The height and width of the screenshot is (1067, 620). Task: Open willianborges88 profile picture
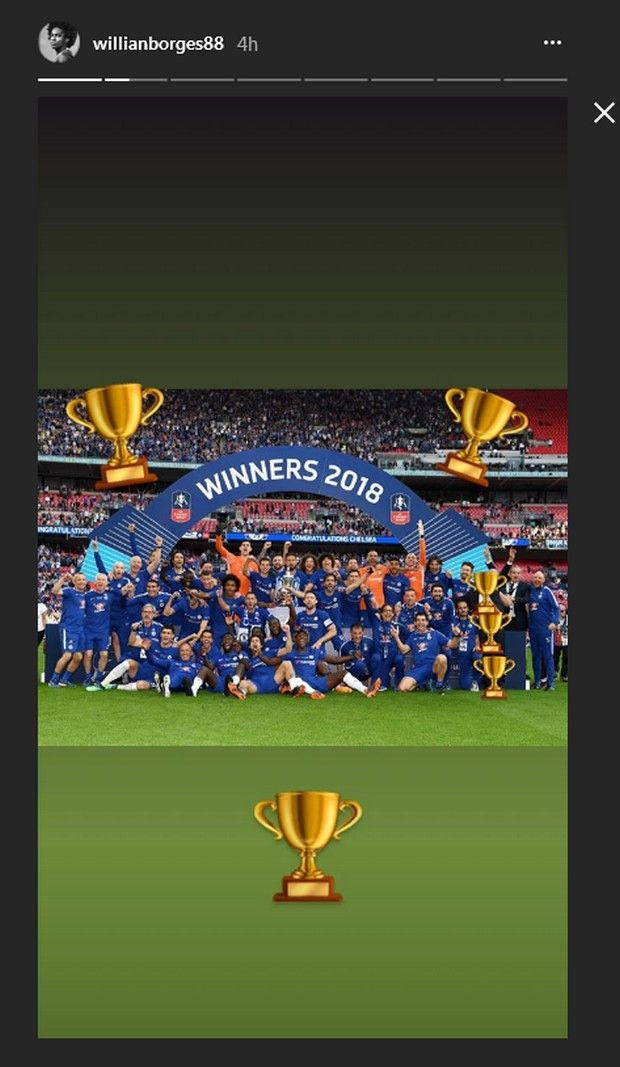point(59,42)
